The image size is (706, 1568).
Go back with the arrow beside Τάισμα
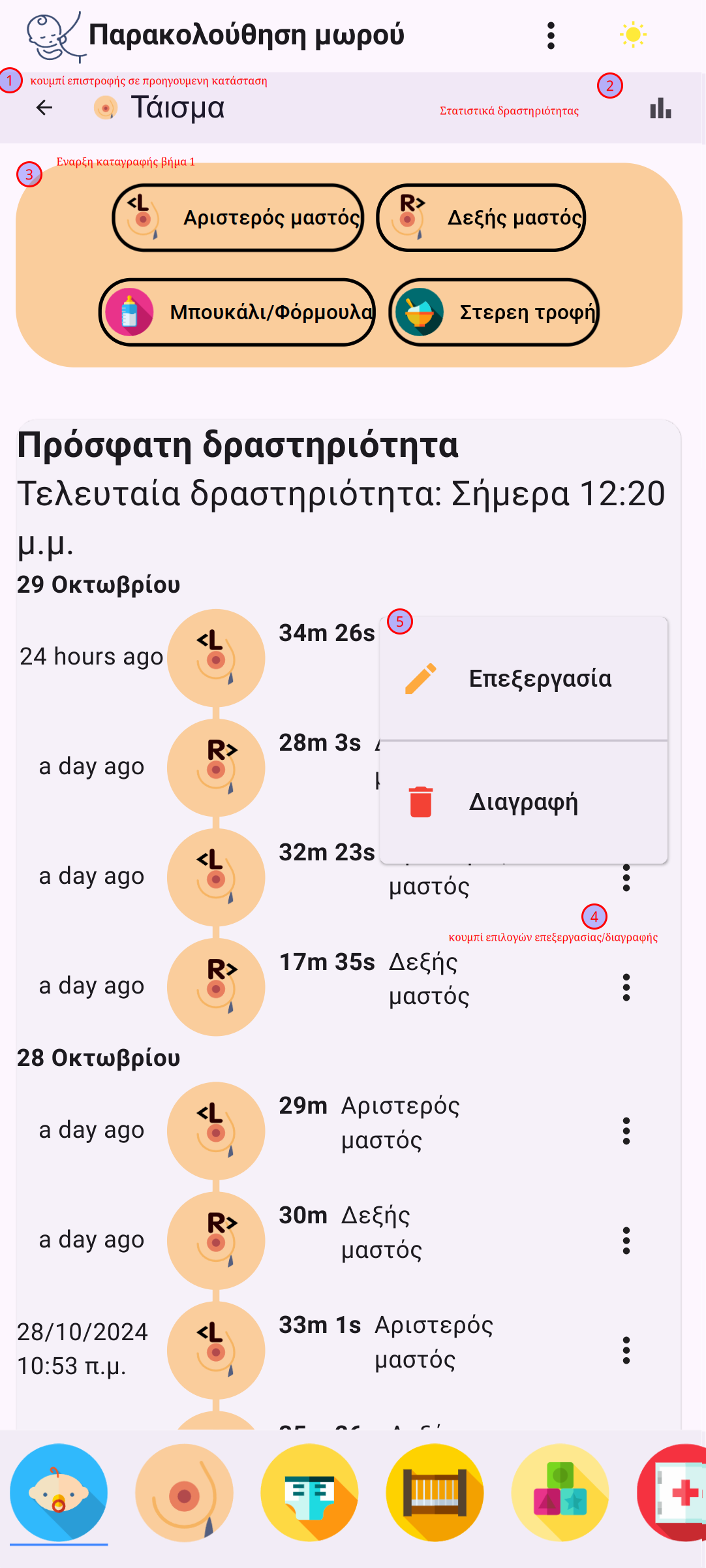(44, 108)
